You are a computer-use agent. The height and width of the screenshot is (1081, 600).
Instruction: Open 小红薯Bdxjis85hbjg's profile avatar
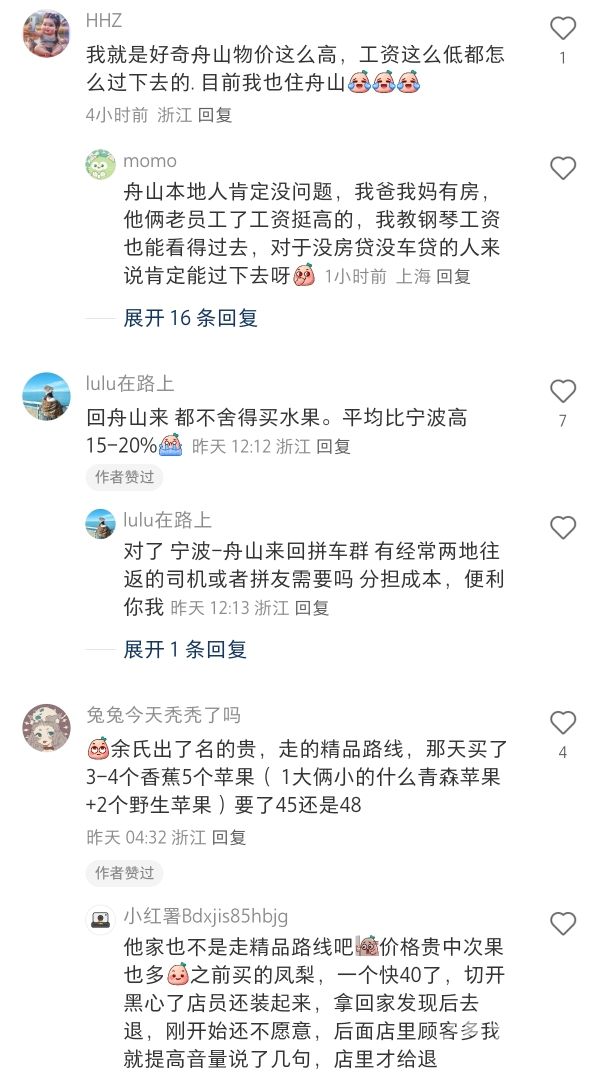pyautogui.click(x=101, y=919)
